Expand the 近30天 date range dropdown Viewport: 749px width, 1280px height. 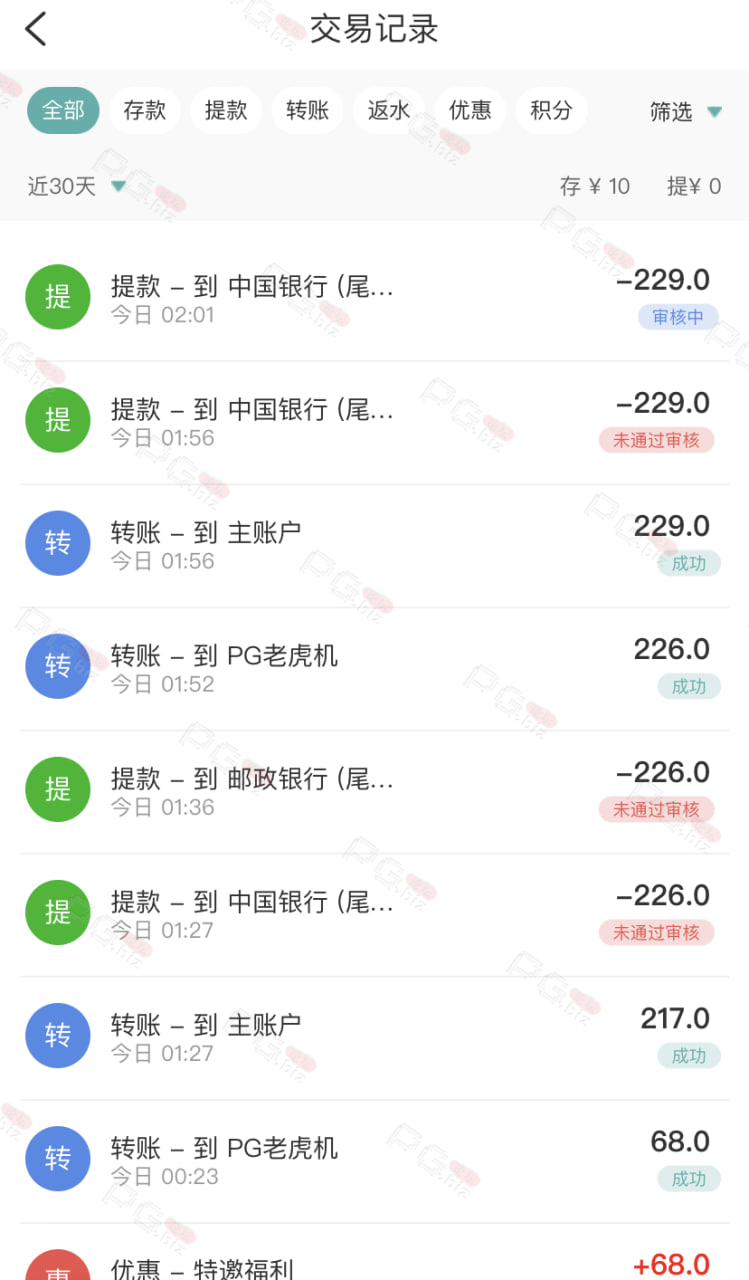tap(76, 186)
